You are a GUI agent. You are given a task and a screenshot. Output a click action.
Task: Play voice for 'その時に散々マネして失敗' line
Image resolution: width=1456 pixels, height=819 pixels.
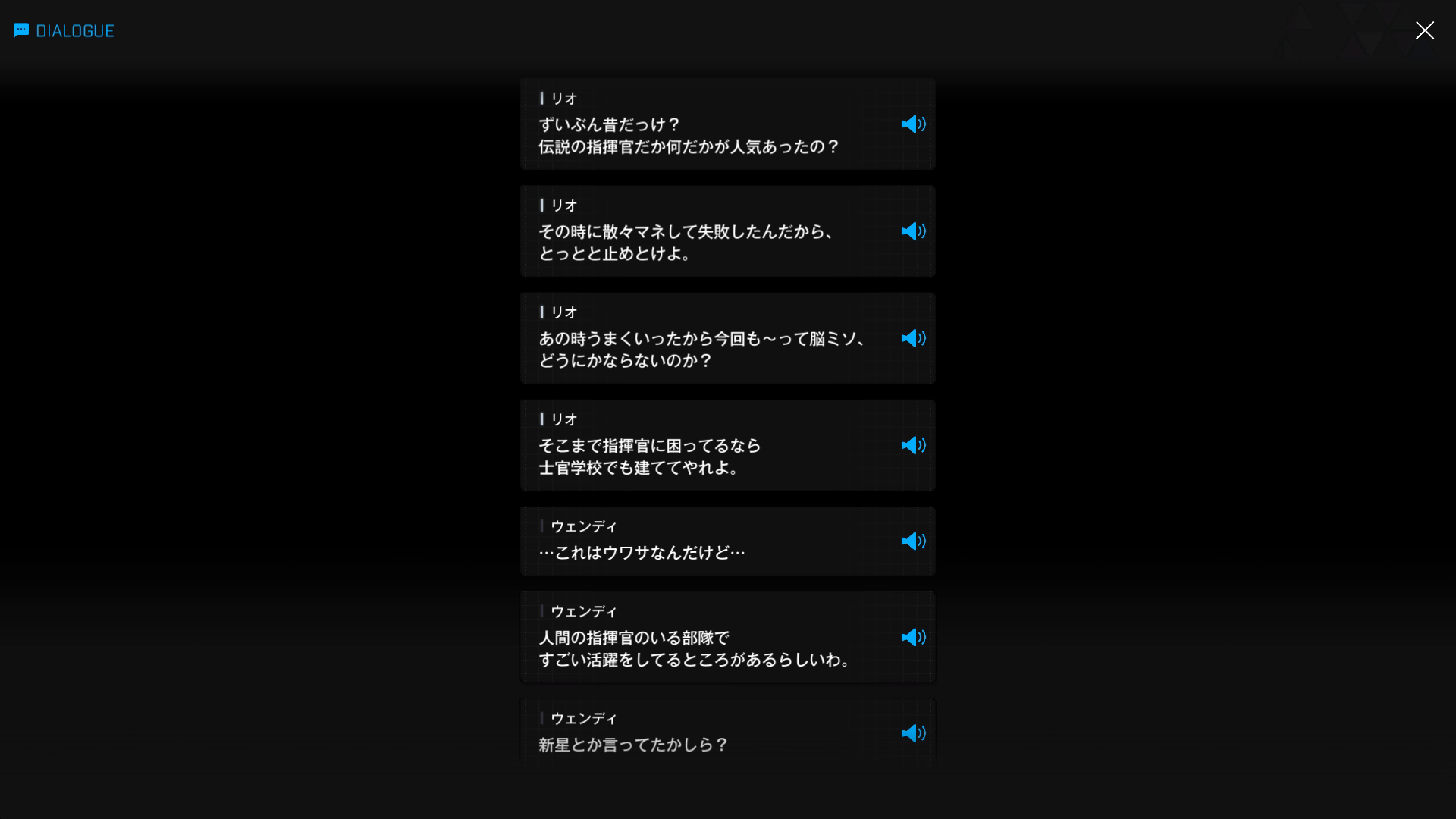[x=913, y=231]
